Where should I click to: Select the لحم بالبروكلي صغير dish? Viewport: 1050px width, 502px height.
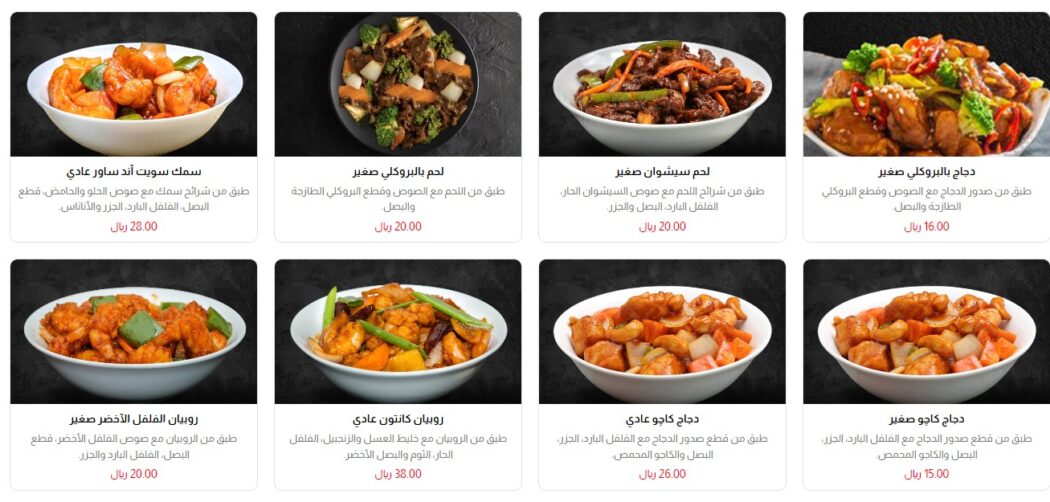pyautogui.click(x=398, y=172)
